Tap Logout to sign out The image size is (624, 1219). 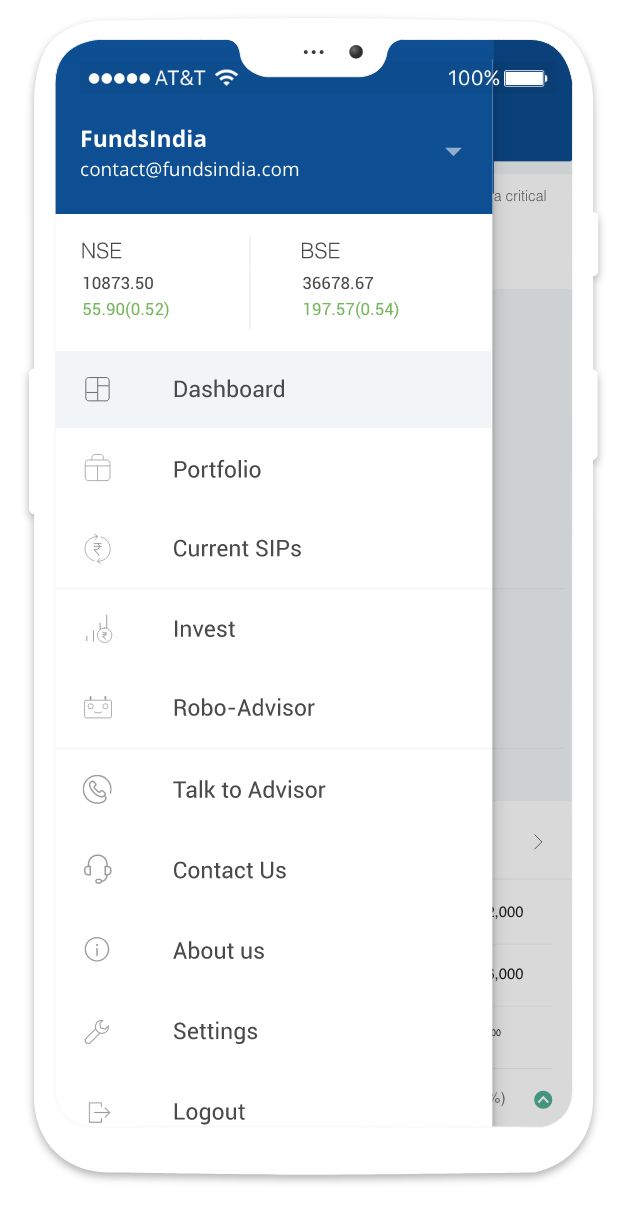point(209,1110)
